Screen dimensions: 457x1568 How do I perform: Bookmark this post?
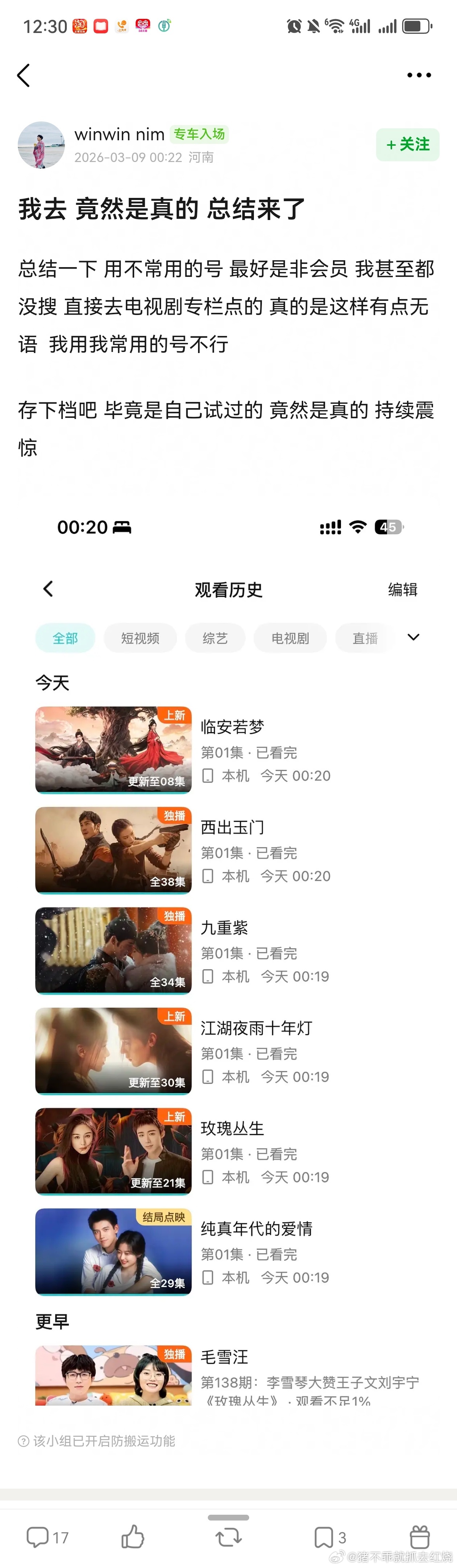[x=330, y=1537]
